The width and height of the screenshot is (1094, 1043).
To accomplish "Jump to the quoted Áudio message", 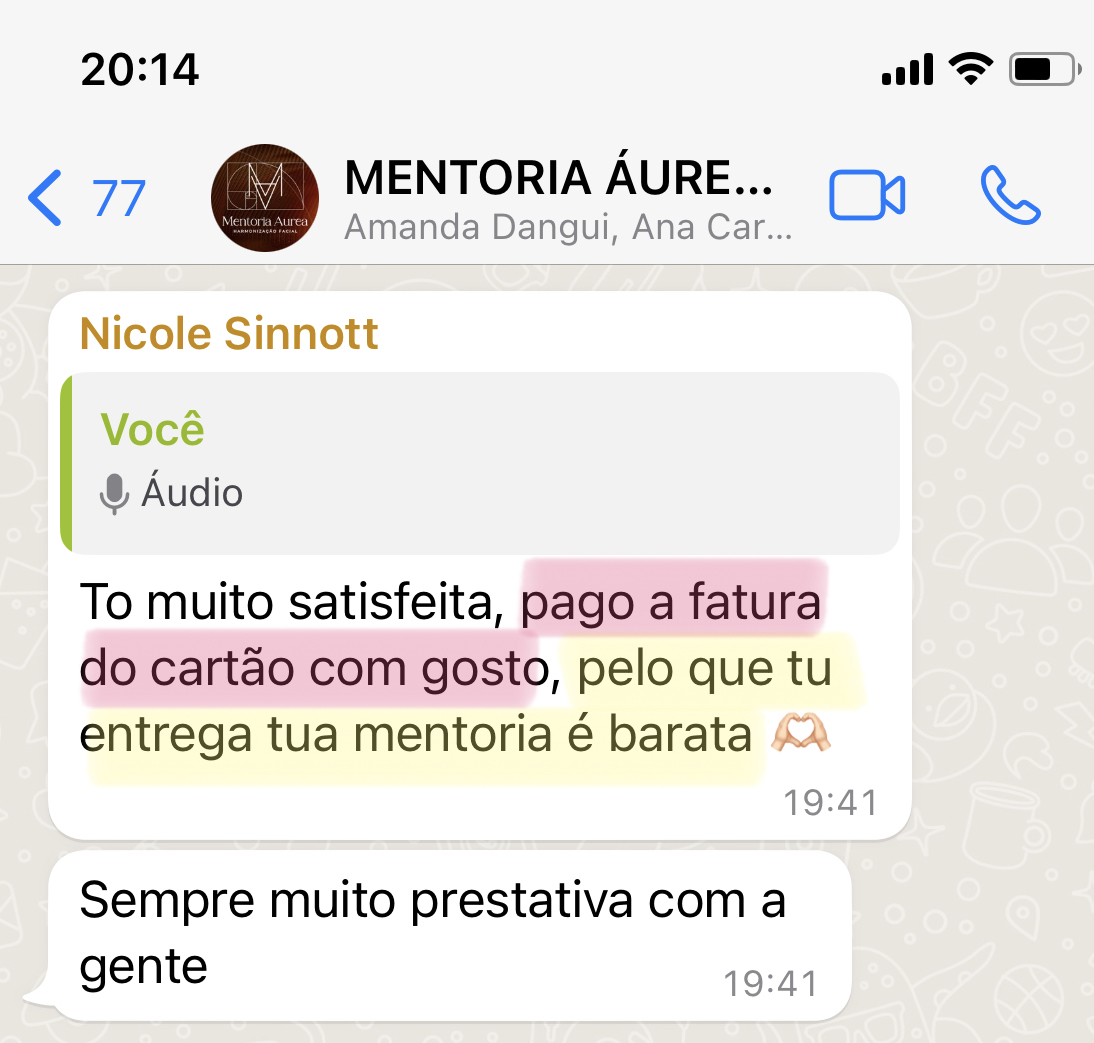I will click(x=480, y=463).
